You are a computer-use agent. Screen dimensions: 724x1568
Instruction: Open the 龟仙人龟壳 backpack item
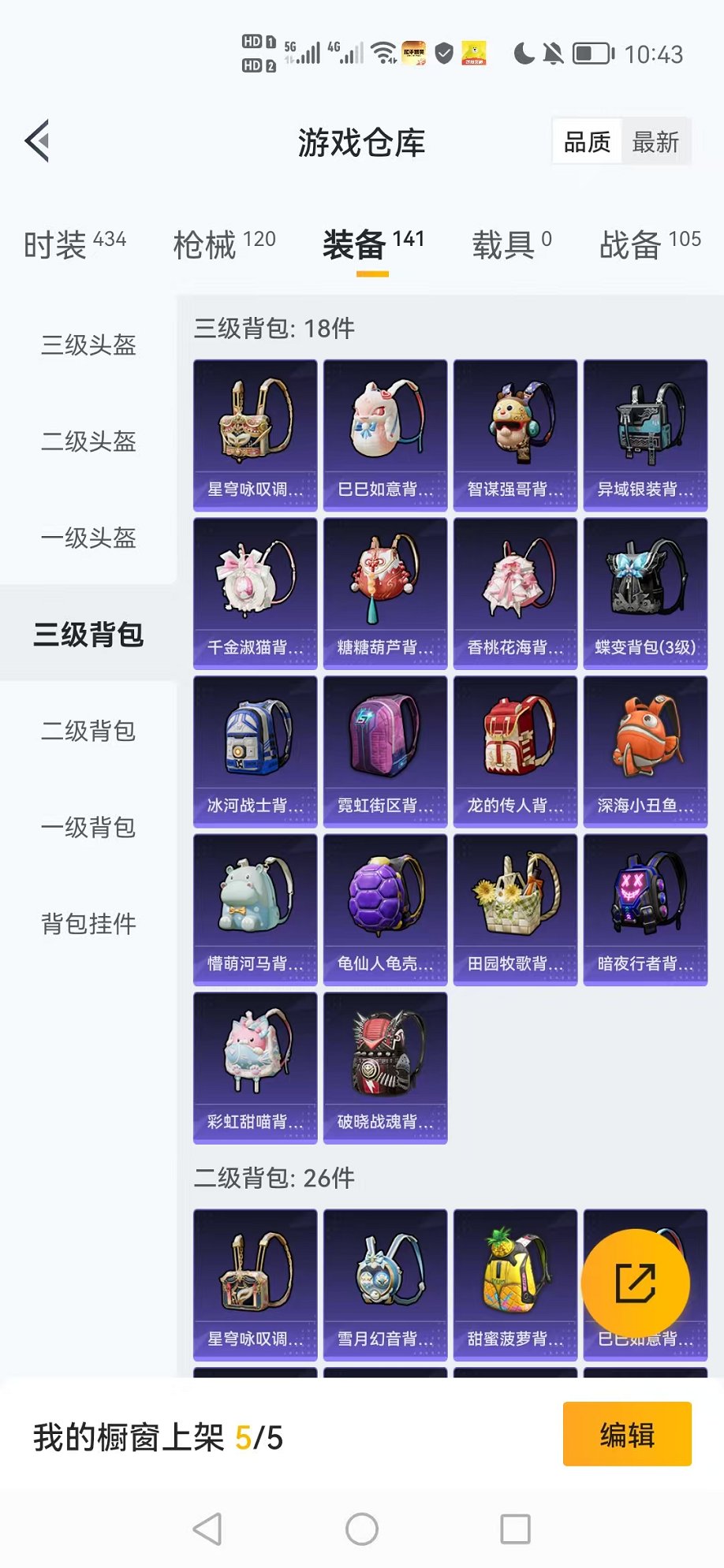[x=385, y=910]
